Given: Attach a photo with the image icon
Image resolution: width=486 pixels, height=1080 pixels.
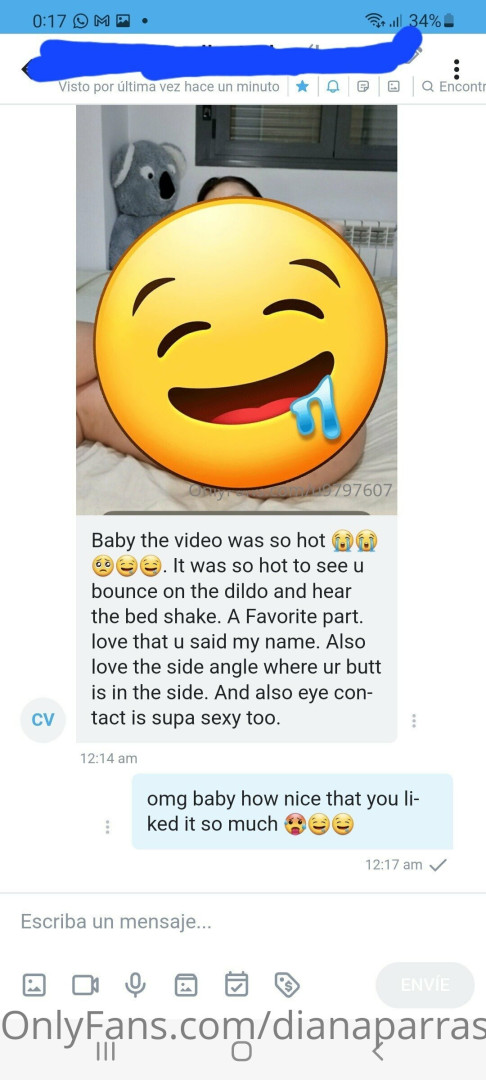Looking at the screenshot, I should point(34,985).
